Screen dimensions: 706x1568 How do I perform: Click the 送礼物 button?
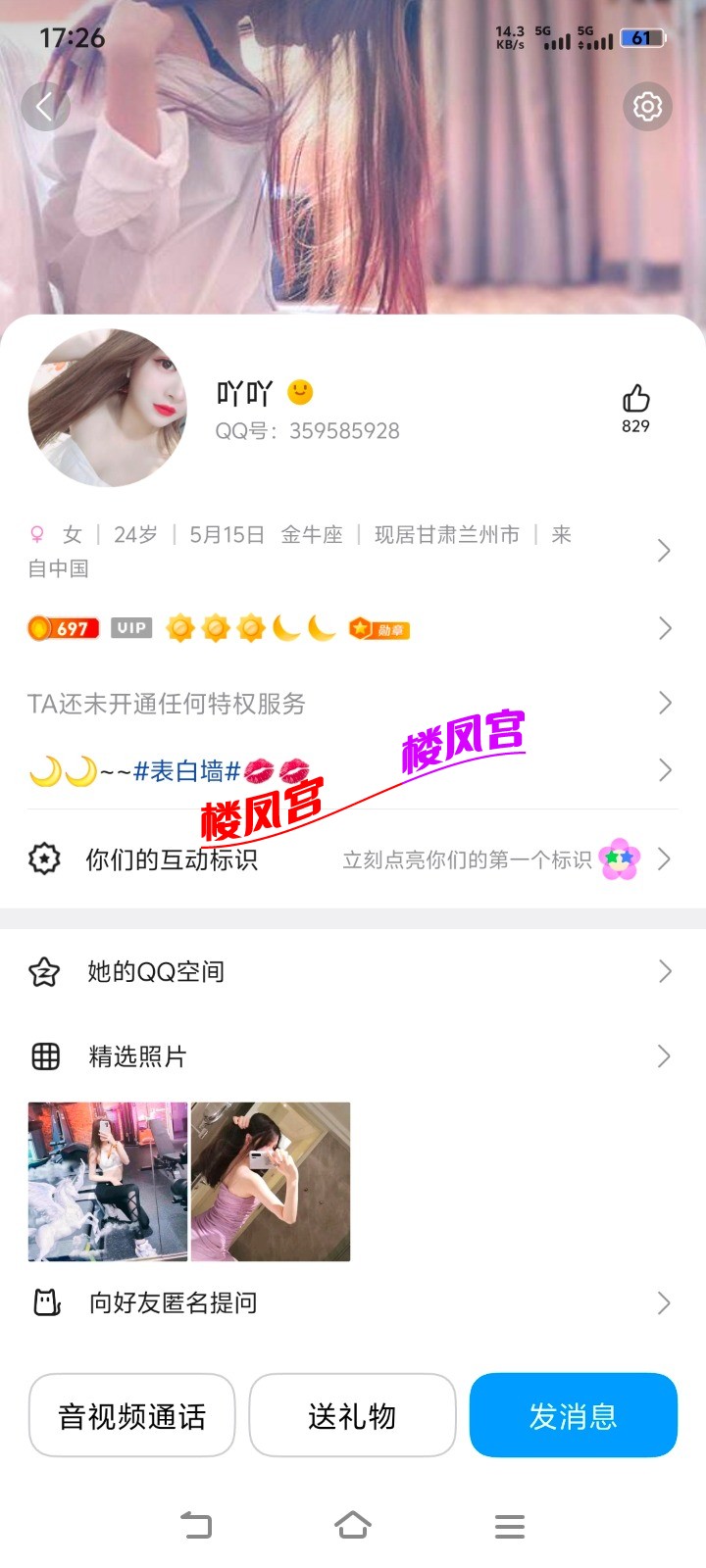(x=353, y=1415)
